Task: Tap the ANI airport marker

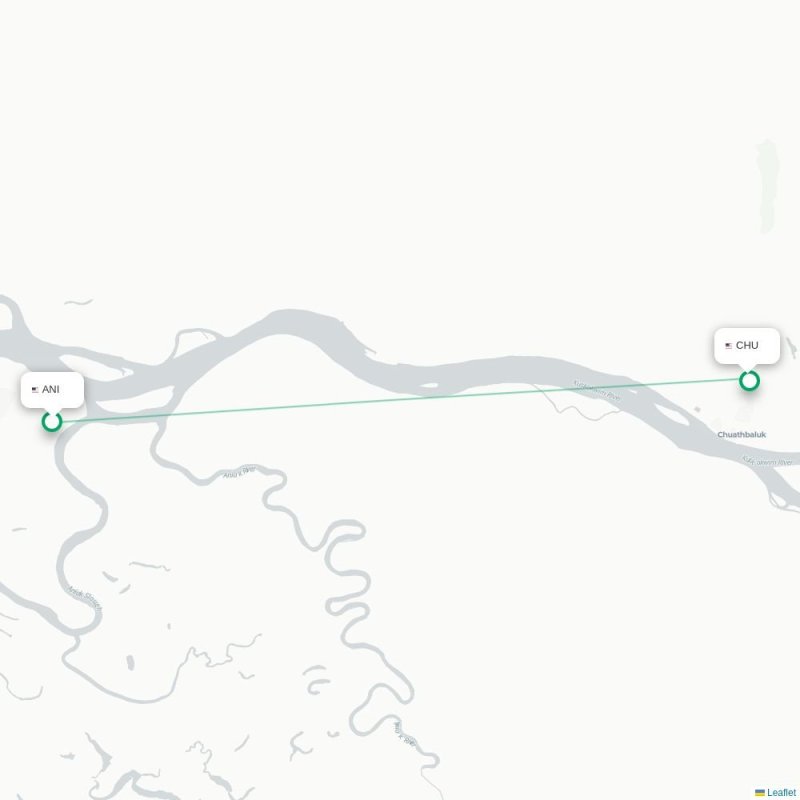Action: 52,422
